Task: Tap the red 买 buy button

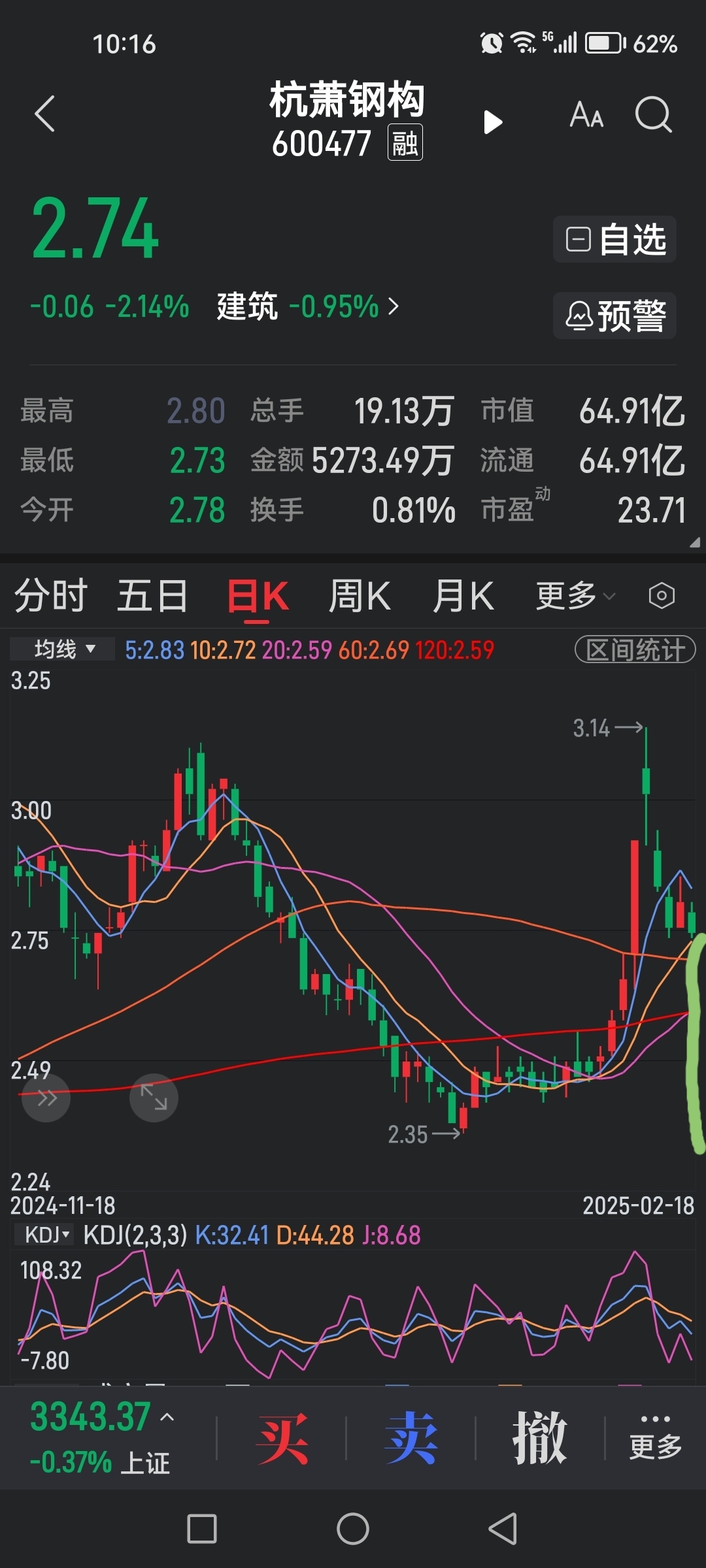Action: (282, 1438)
